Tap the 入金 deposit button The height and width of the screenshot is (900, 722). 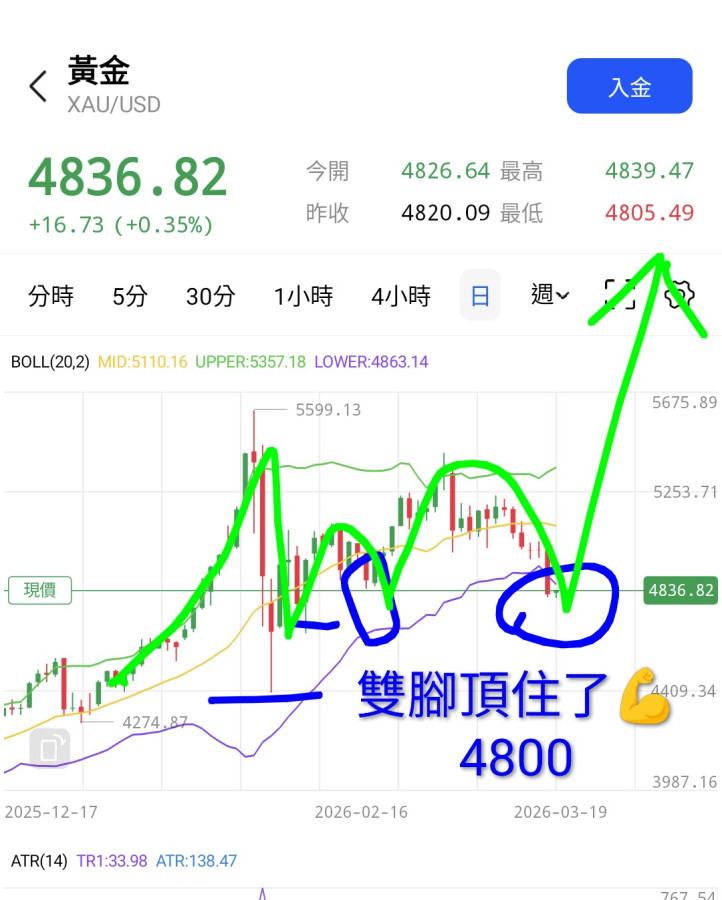point(629,86)
